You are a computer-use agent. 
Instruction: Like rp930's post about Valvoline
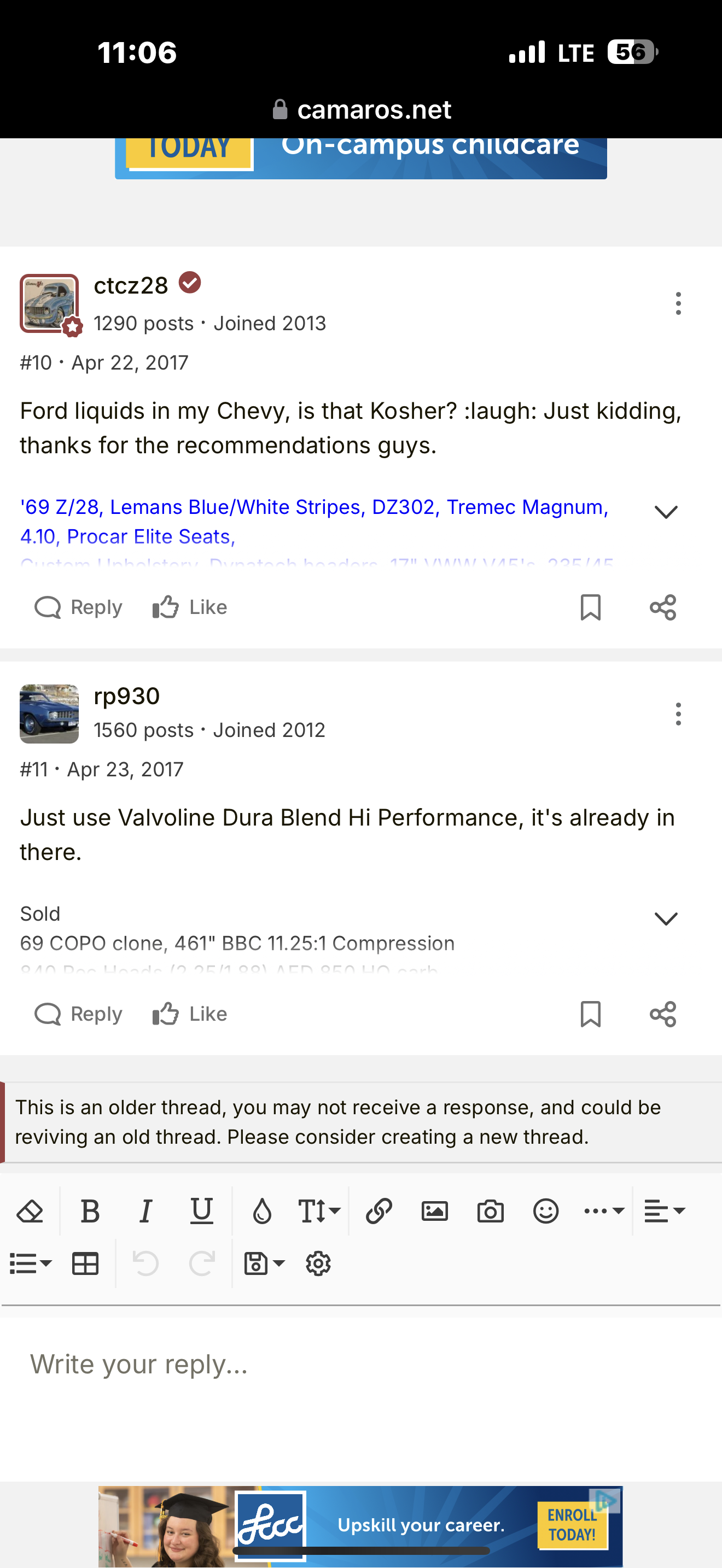(189, 1014)
